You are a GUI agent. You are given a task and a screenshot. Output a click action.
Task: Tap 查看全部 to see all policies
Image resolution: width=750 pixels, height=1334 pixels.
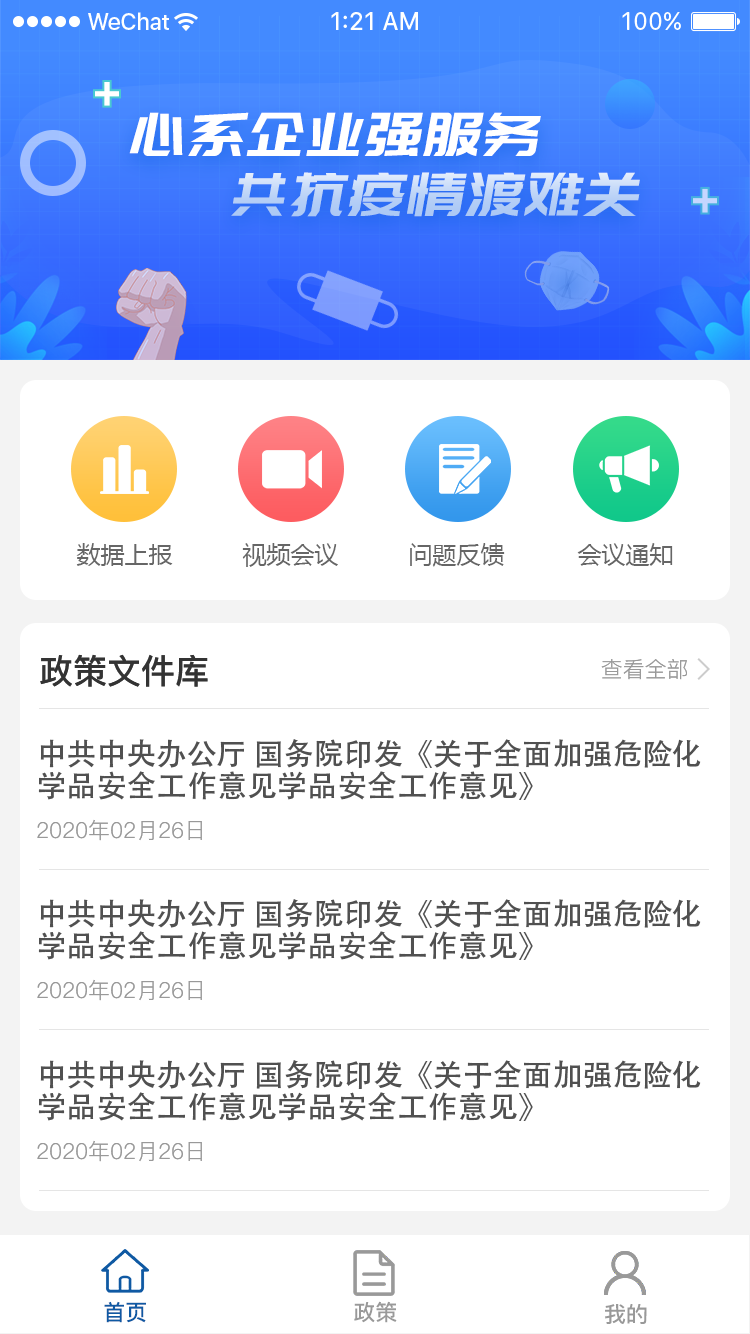(x=655, y=670)
